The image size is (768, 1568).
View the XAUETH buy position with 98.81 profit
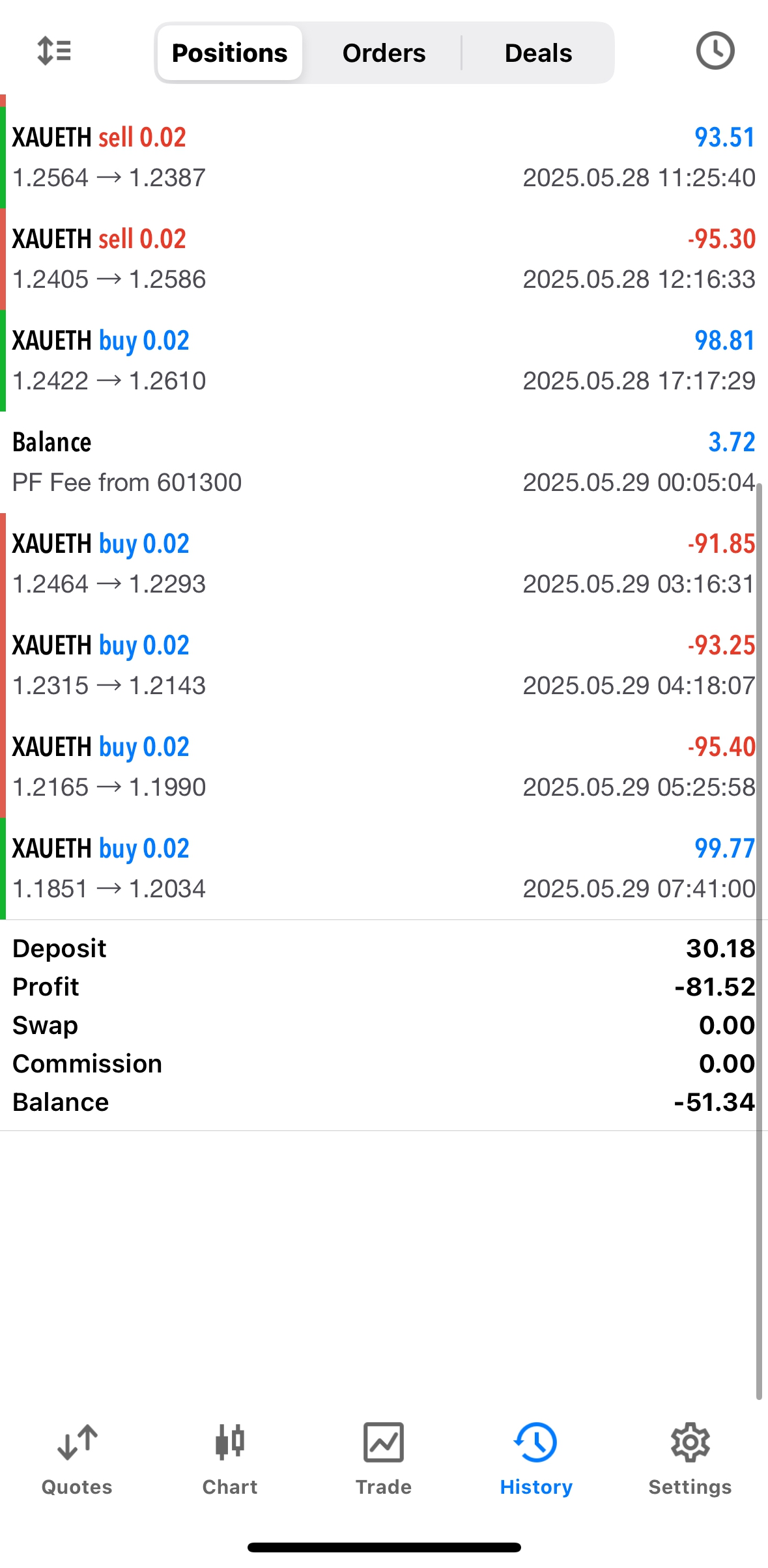(384, 360)
